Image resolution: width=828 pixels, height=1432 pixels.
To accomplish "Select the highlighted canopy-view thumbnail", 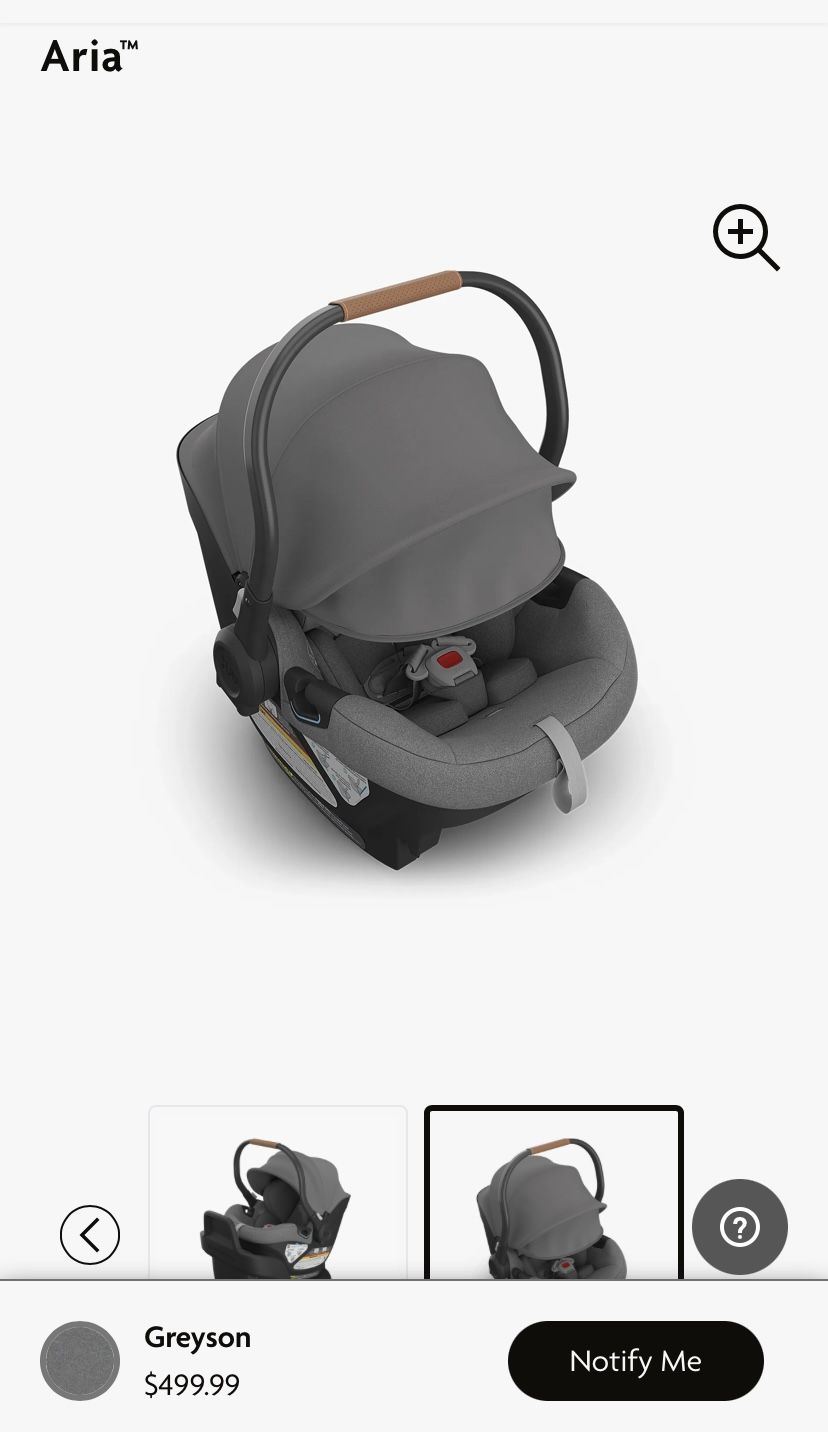I will [553, 1195].
